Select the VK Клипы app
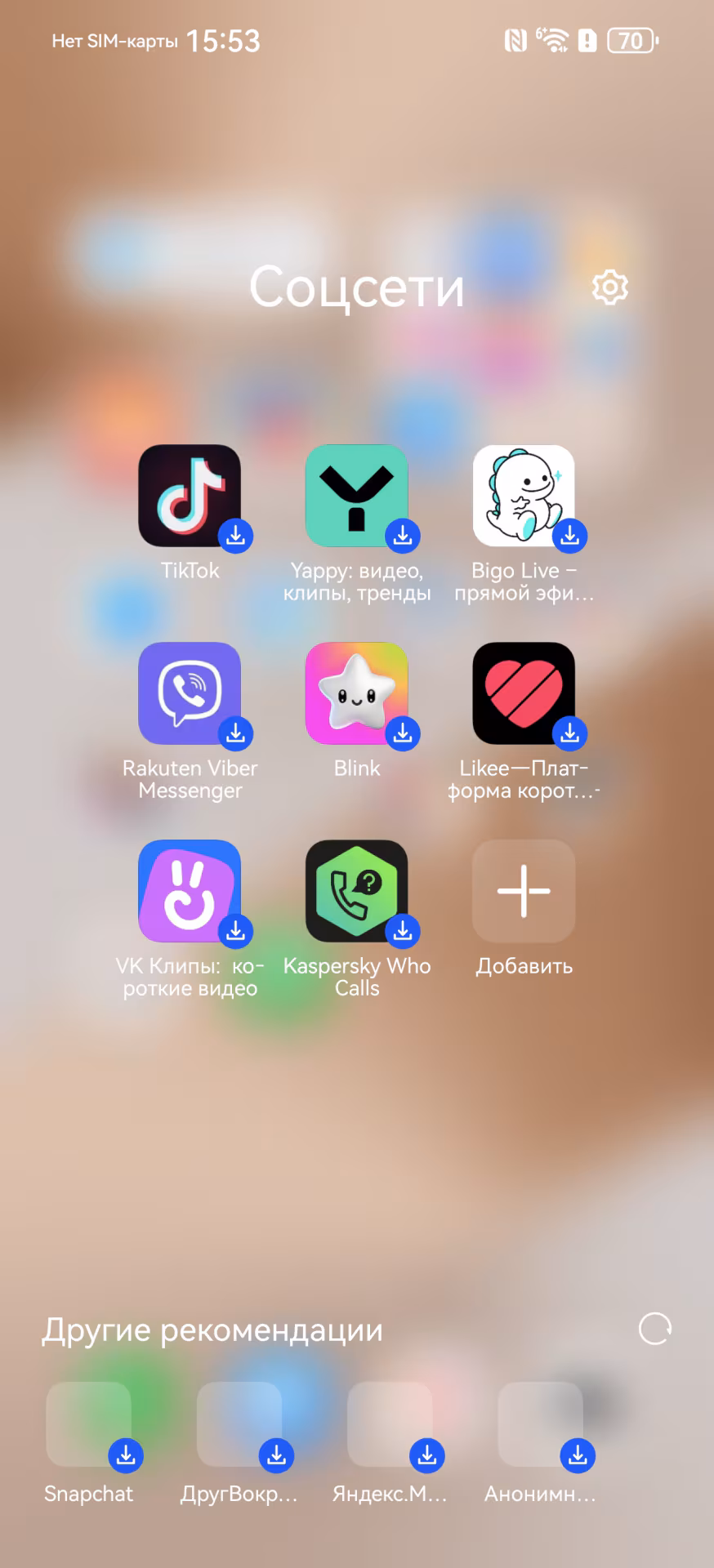This screenshot has height=1568, width=714. pos(190,891)
